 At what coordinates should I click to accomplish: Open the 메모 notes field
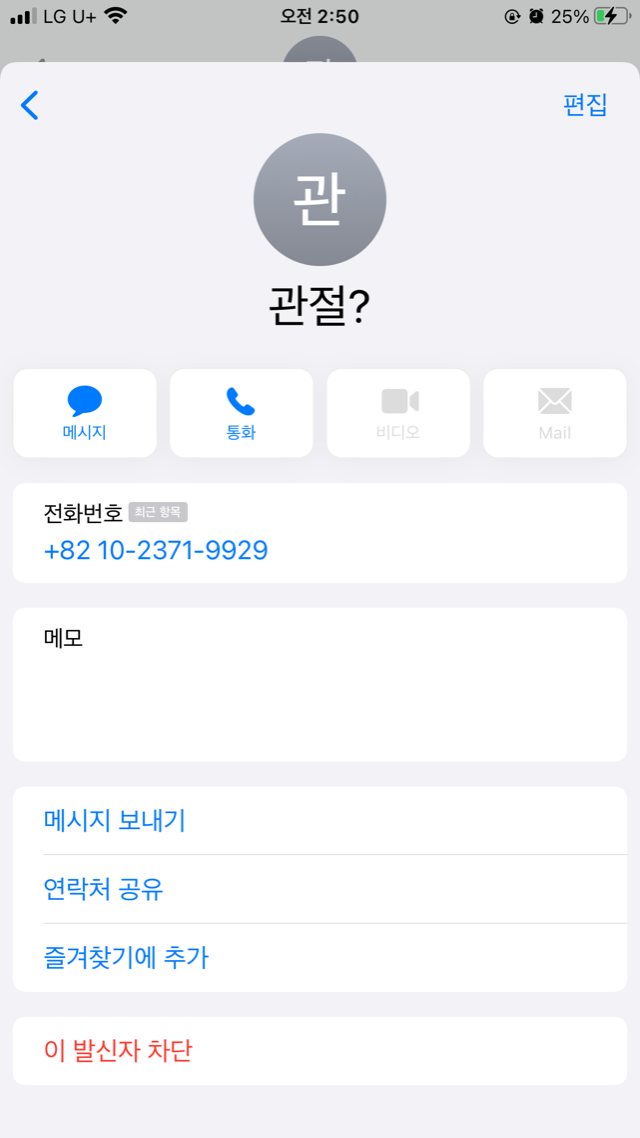[x=320, y=685]
